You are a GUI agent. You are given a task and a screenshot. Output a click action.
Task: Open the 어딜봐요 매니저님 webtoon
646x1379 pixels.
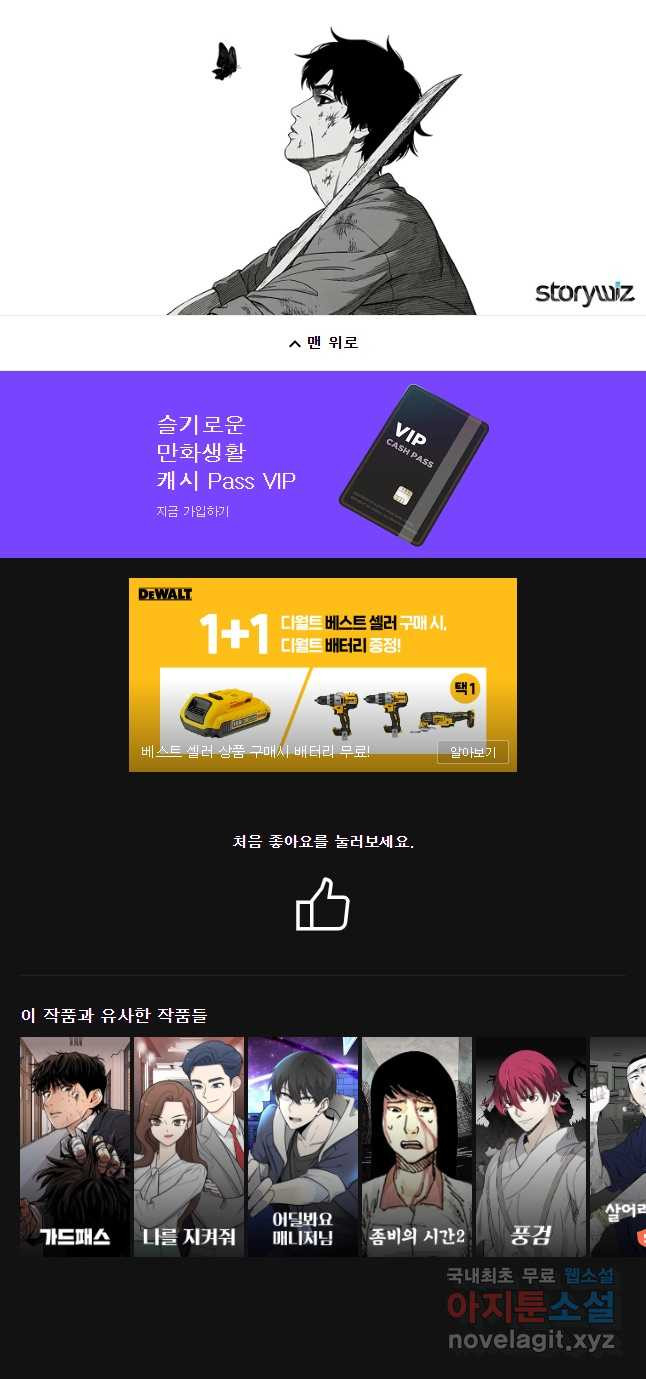[x=303, y=1146]
